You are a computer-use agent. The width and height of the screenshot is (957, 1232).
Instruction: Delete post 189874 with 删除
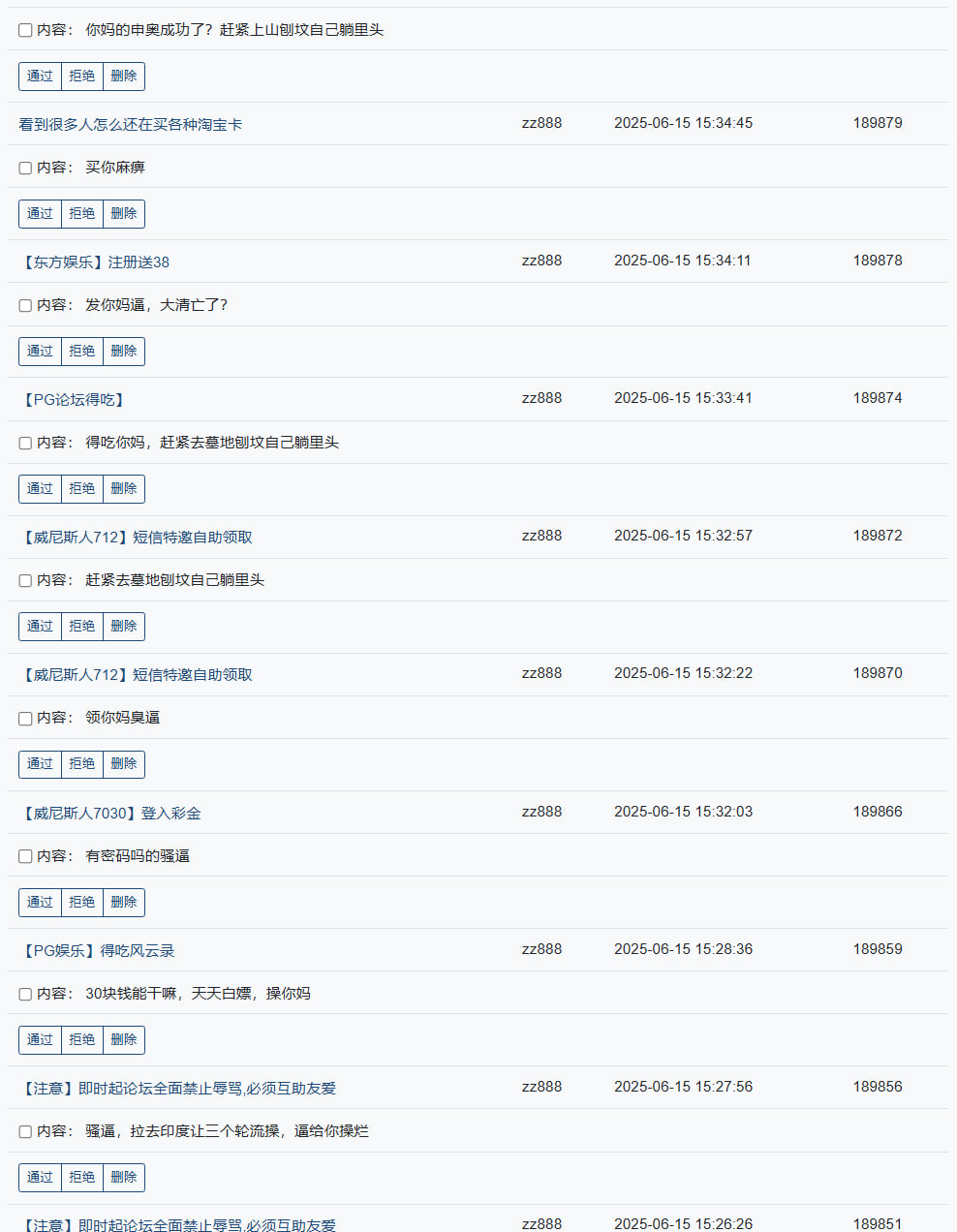click(x=124, y=488)
